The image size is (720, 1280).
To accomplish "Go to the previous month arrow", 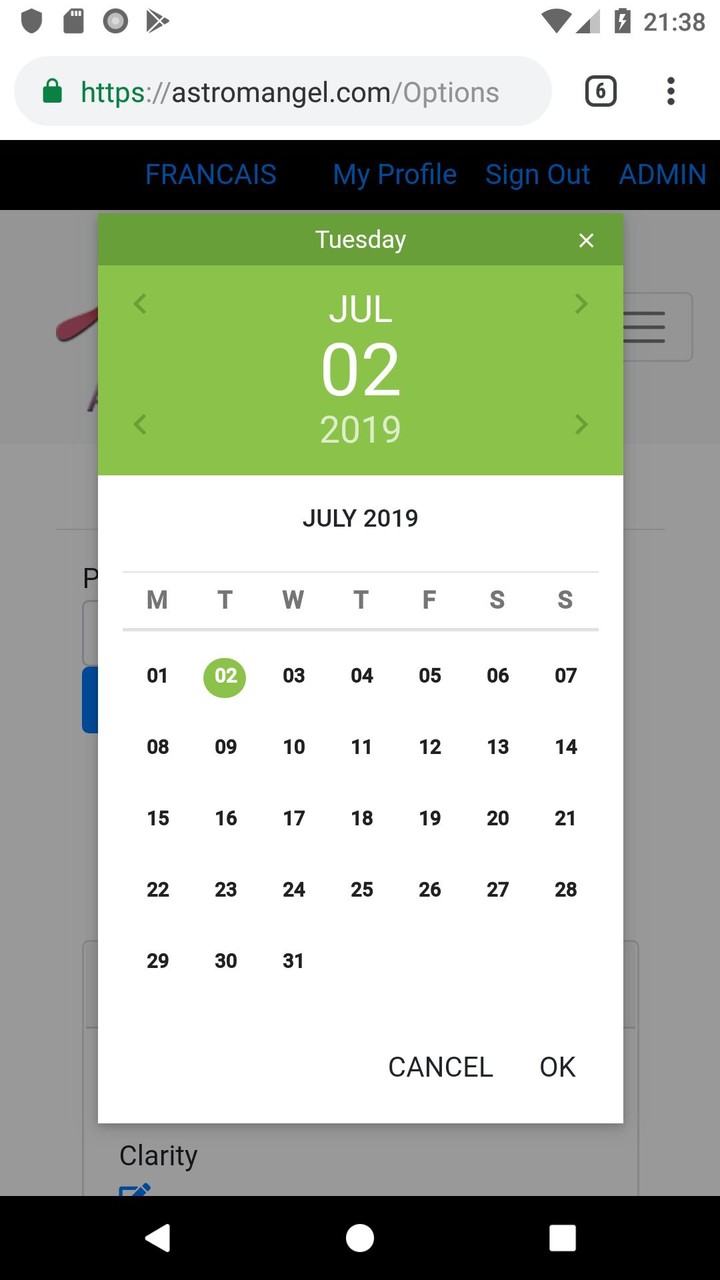I will pos(140,304).
